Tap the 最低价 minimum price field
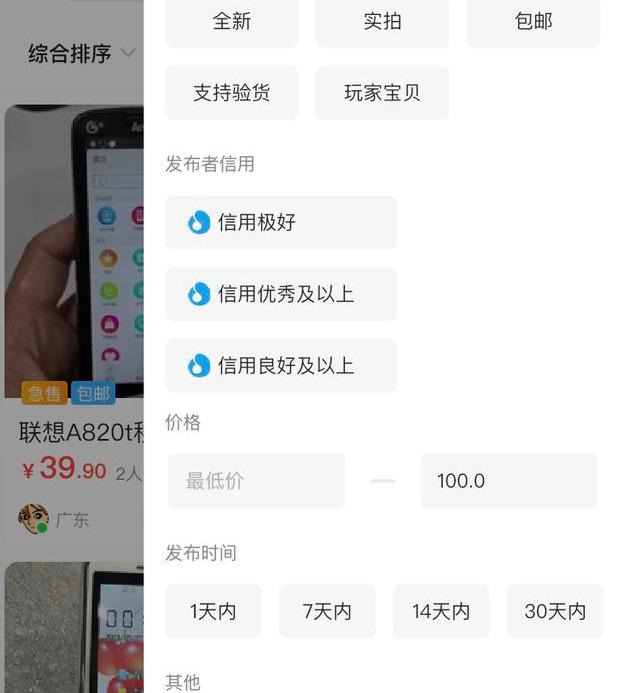The image size is (618, 693). point(256,481)
